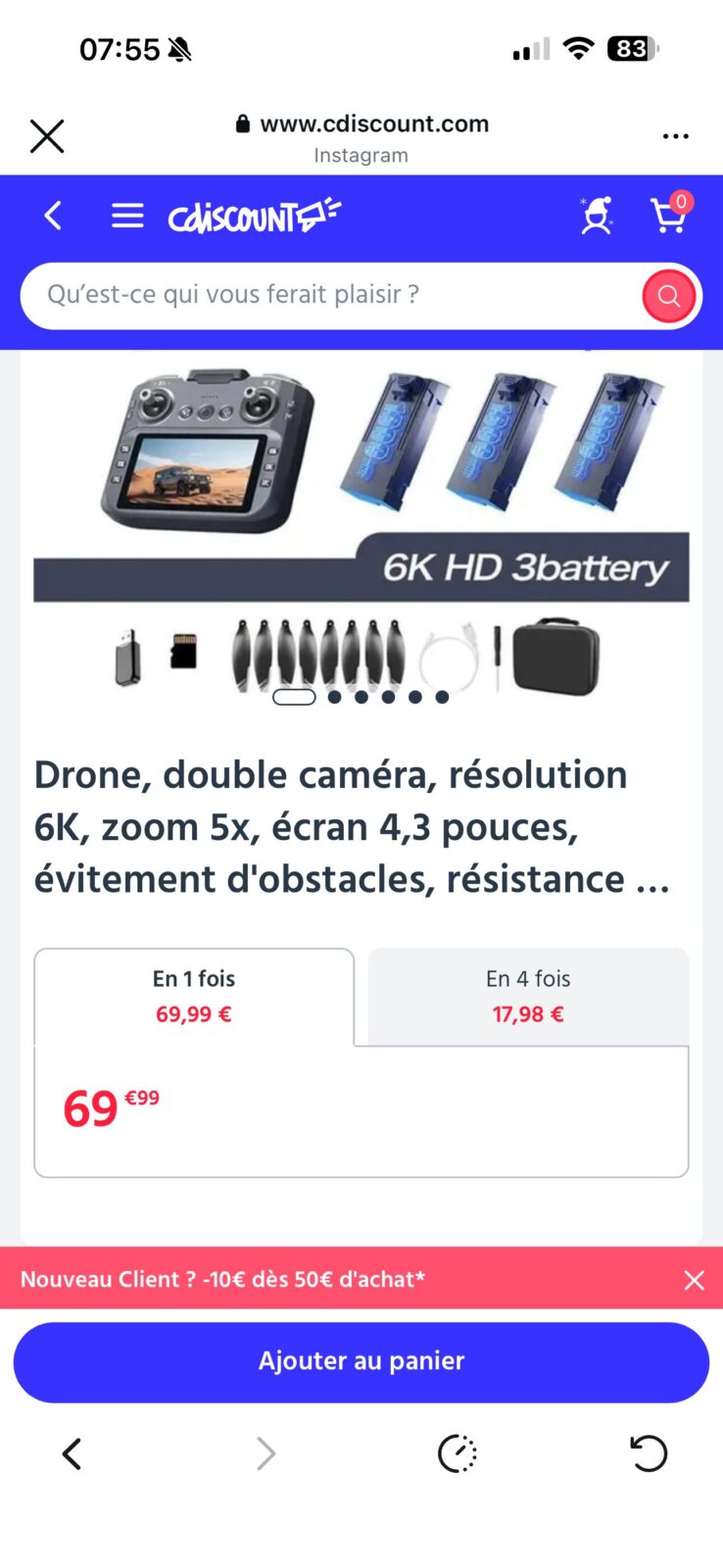Image resolution: width=723 pixels, height=1568 pixels.
Task: Open the drone product image
Action: coord(361,529)
